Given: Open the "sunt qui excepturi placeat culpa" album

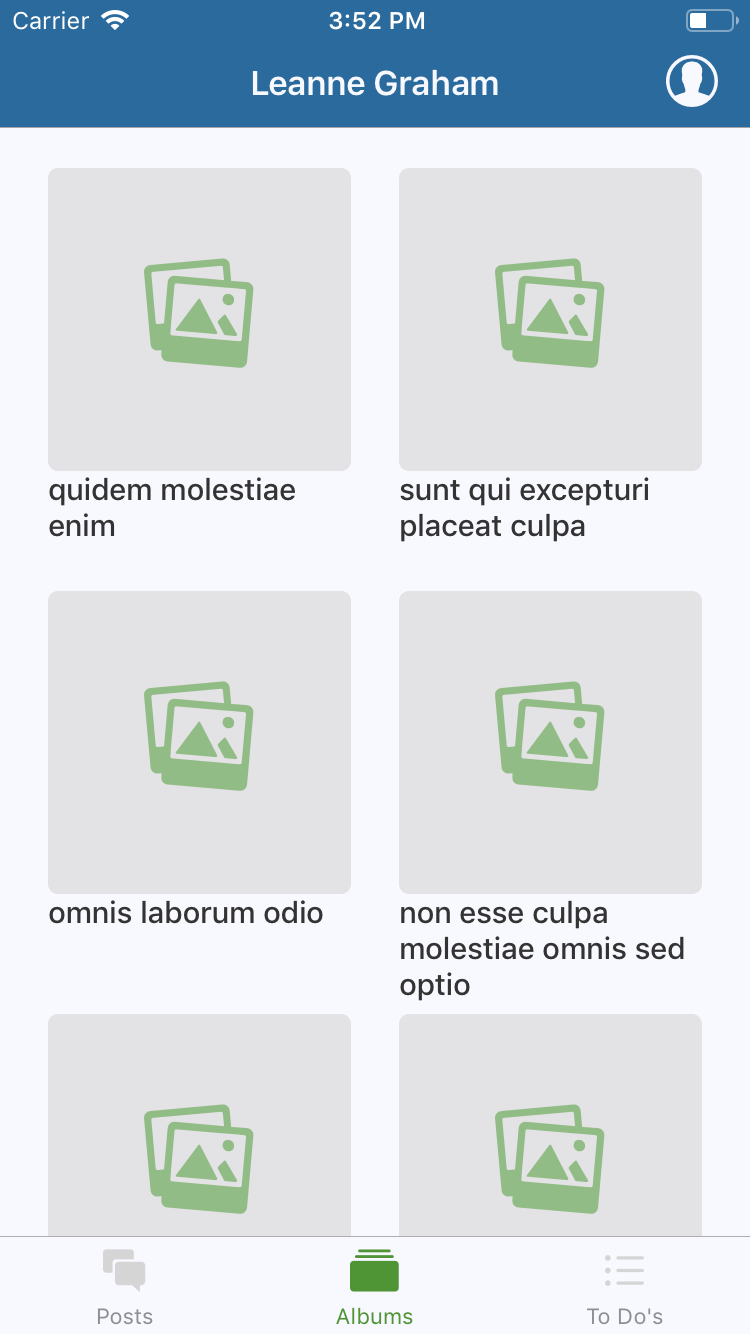Looking at the screenshot, I should click(550, 319).
